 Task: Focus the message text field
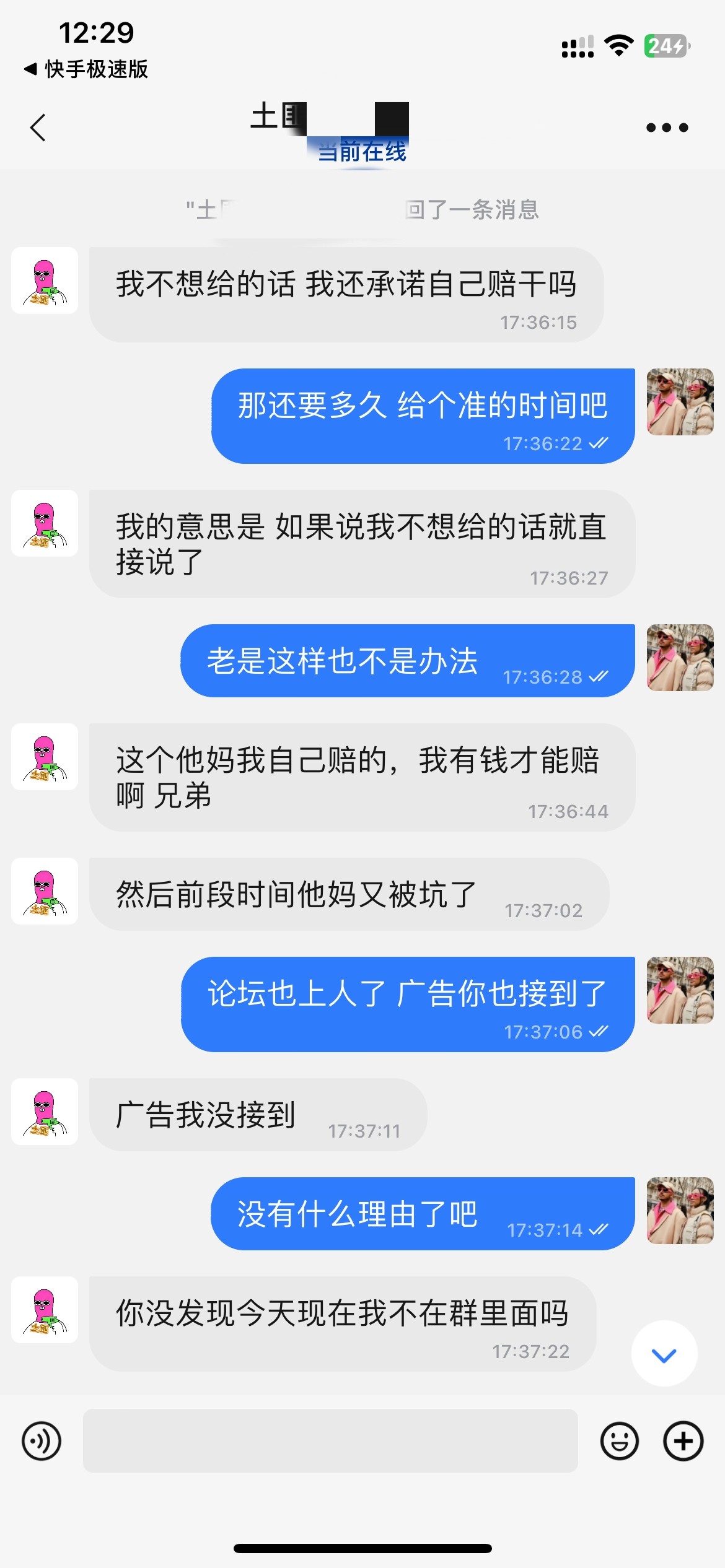click(x=330, y=1440)
